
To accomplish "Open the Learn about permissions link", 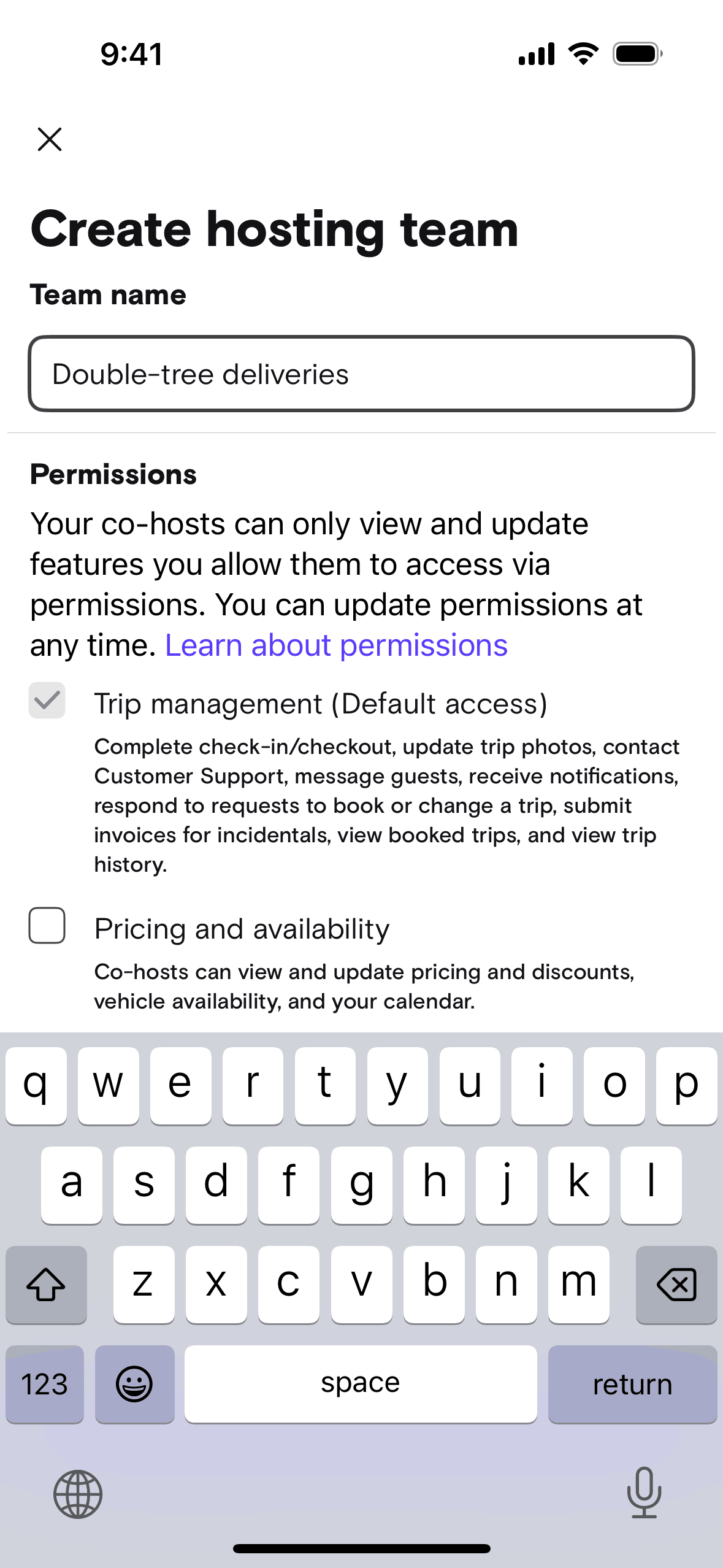I will (x=336, y=645).
